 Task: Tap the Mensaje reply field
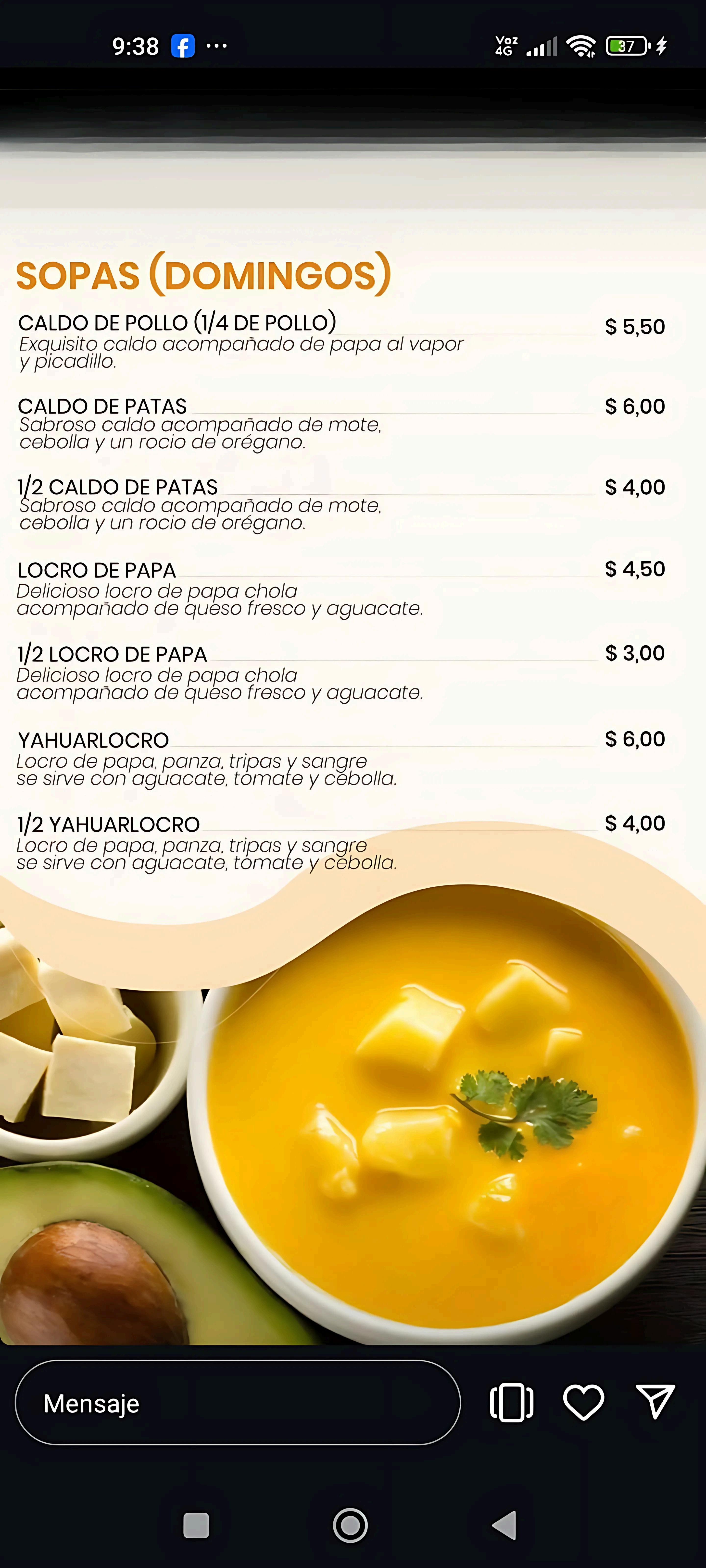click(x=238, y=1403)
